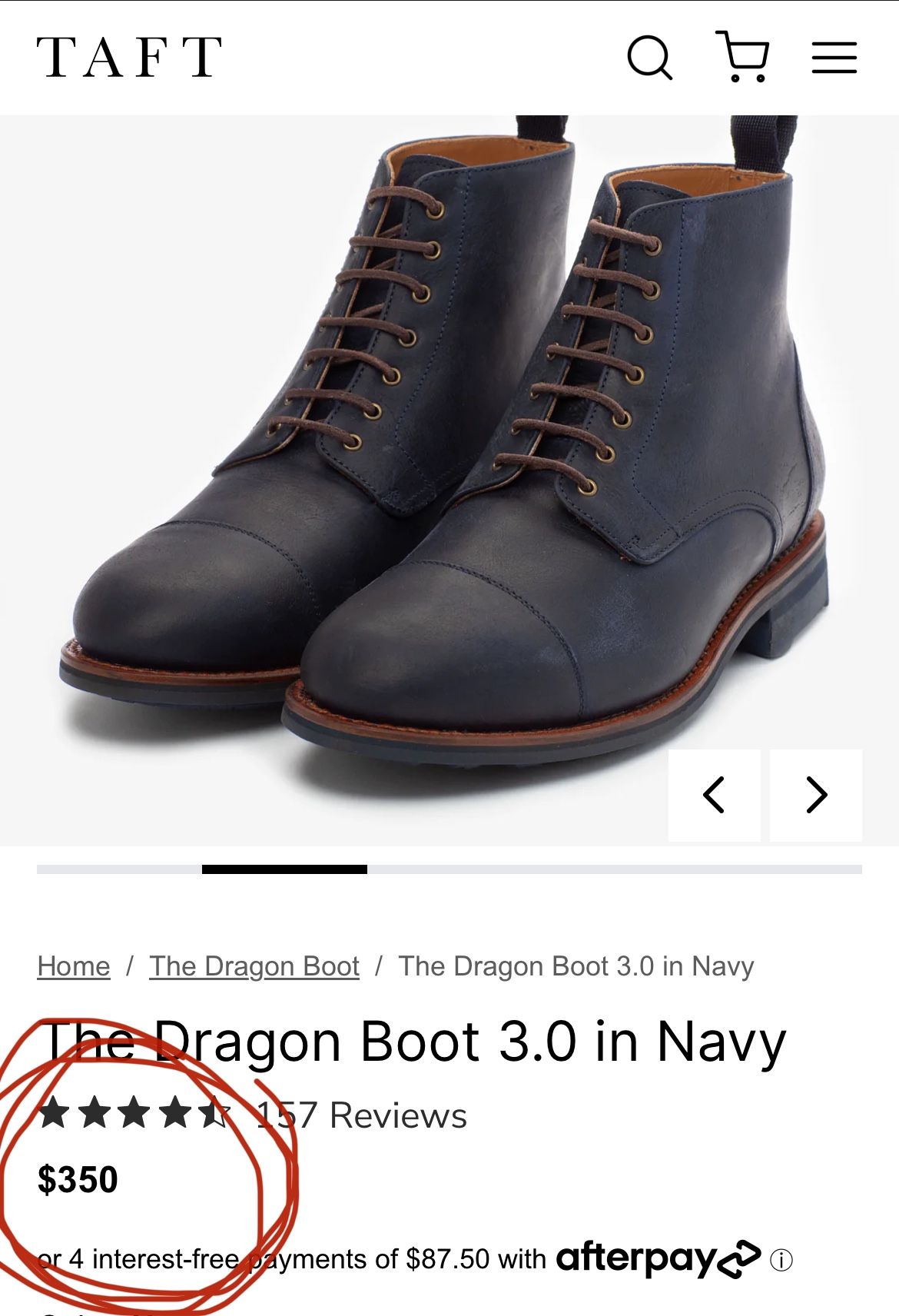The height and width of the screenshot is (1316, 899).
Task: Open The Dragon Boot breadcrumb link
Action: pos(254,966)
